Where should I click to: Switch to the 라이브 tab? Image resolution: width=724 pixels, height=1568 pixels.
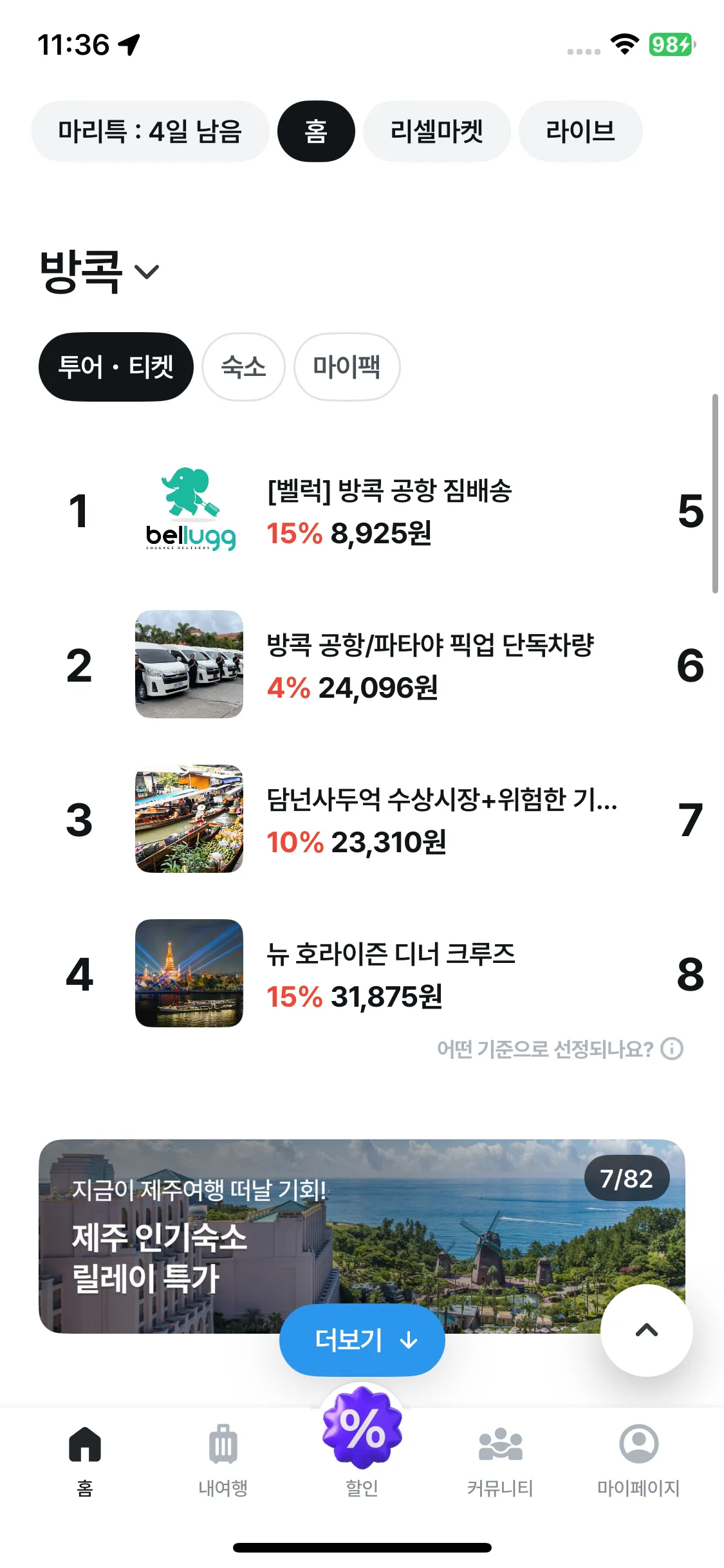(580, 131)
